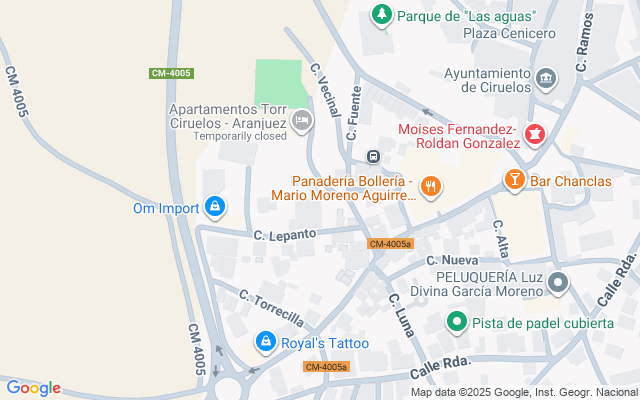Tap the Bar Chanclas marker
This screenshot has height=400, width=640.
[515, 180]
